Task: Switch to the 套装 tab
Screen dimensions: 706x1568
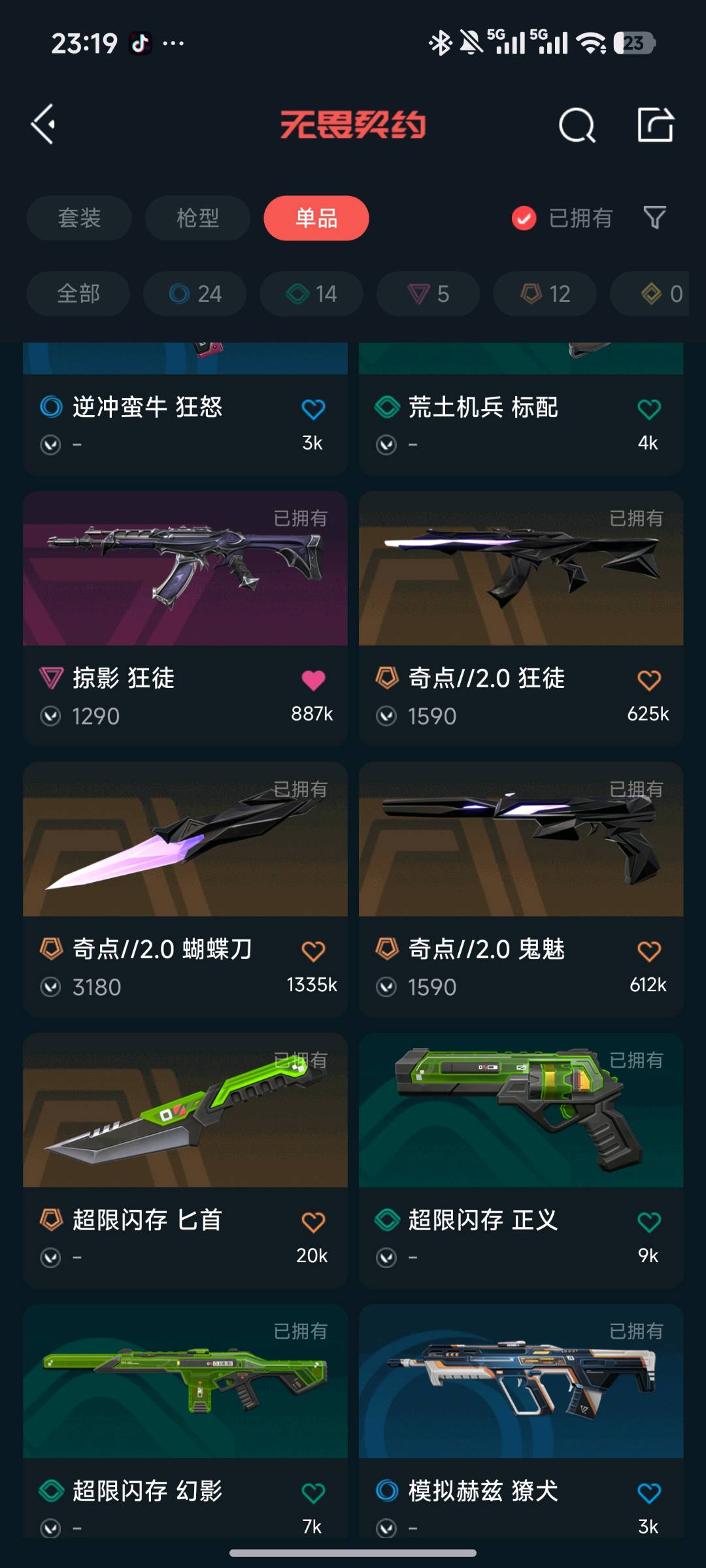Action: coord(79,218)
